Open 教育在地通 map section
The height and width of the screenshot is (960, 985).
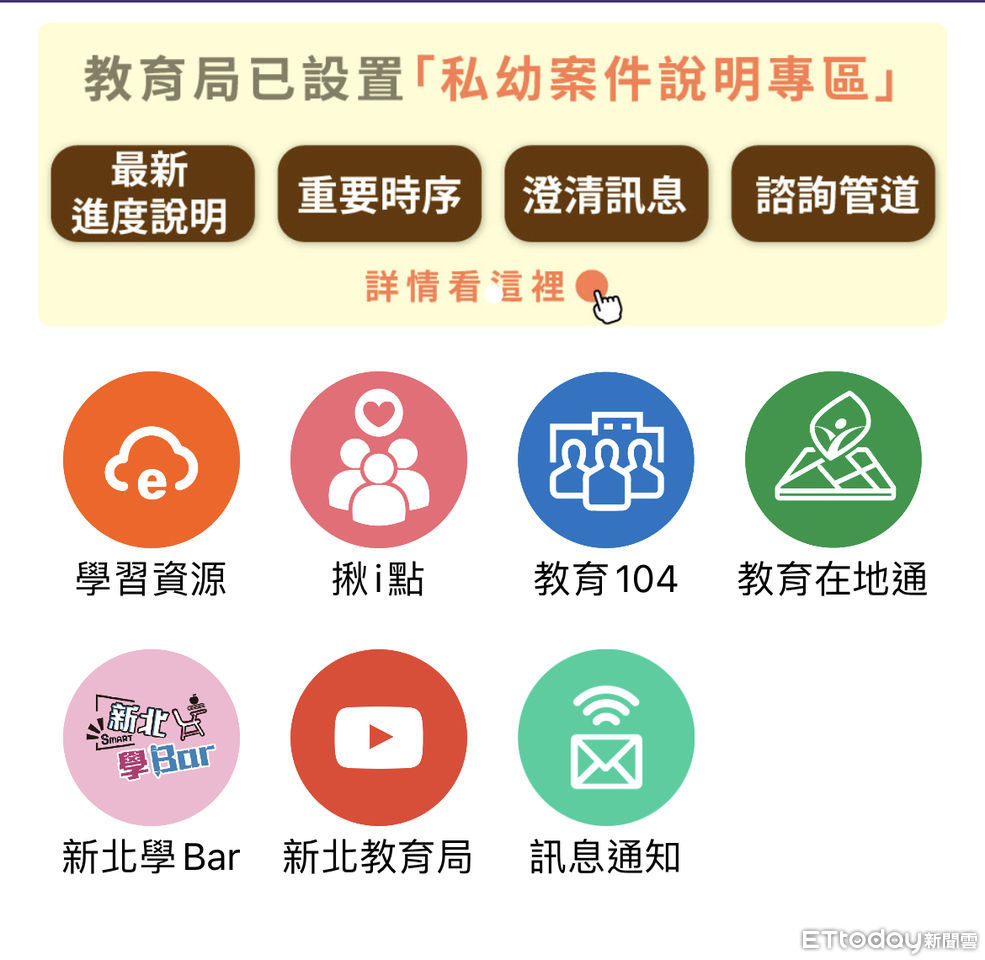832,460
